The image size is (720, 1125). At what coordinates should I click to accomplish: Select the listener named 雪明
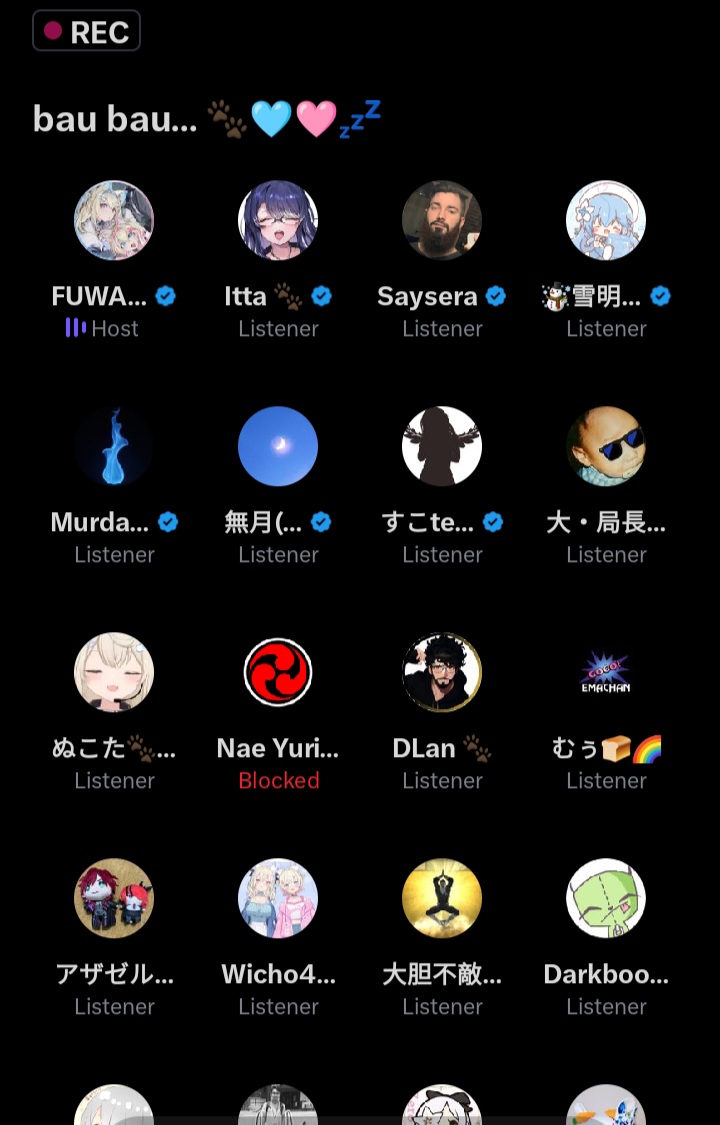tap(606, 220)
